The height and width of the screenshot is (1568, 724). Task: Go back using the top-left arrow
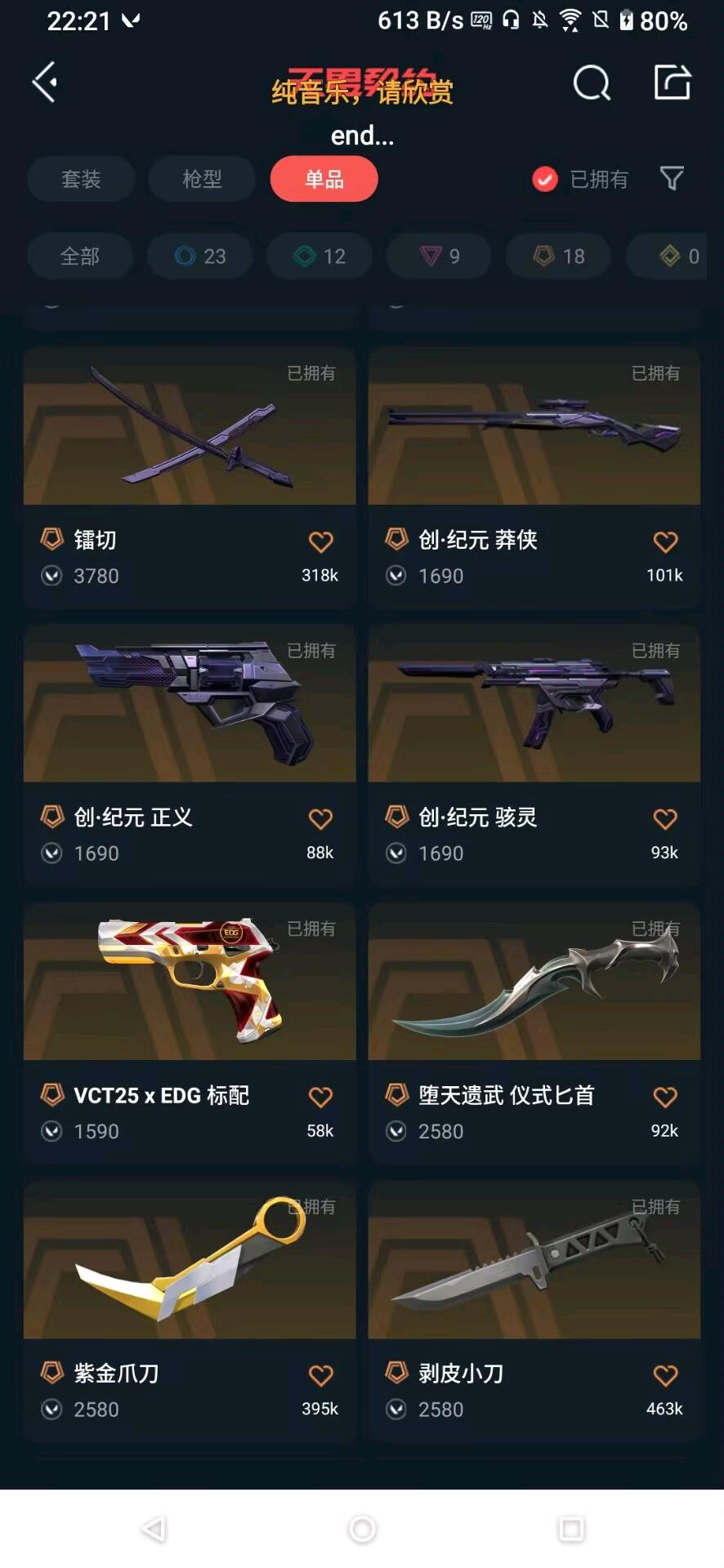pyautogui.click(x=45, y=82)
